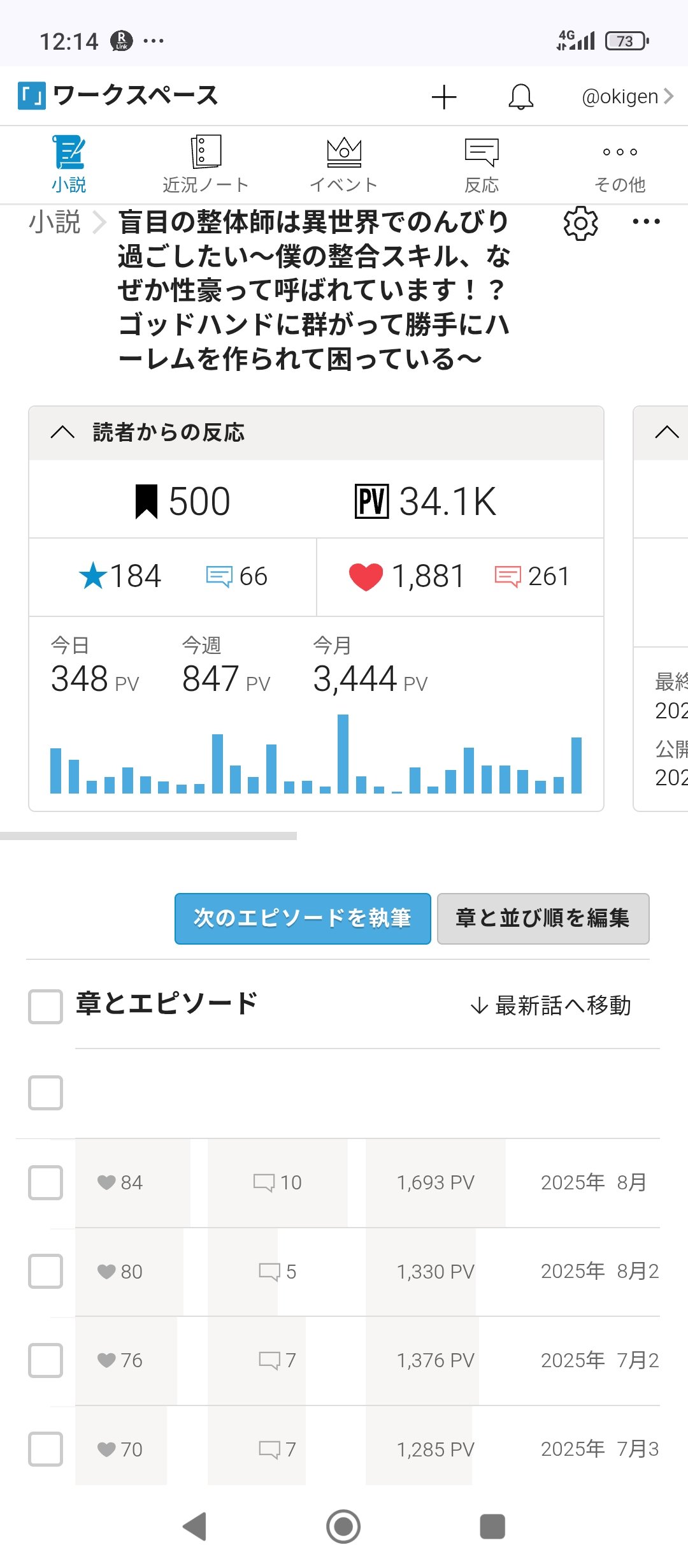688x1568 pixels.
Task: Select the episode with 1,285 PV
Action: (x=46, y=1449)
